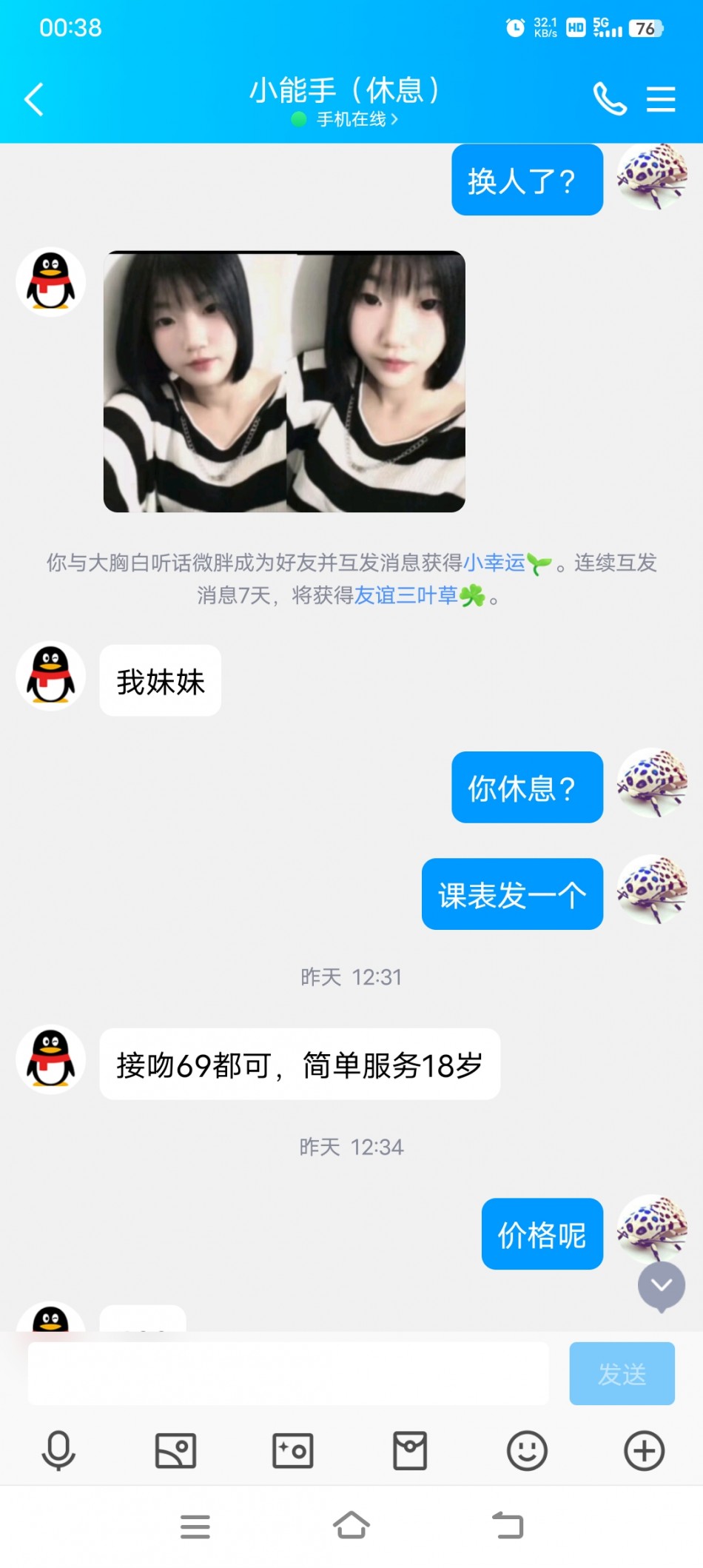Expand more options with the plus icon
The image size is (703, 1568).
pos(644,1451)
